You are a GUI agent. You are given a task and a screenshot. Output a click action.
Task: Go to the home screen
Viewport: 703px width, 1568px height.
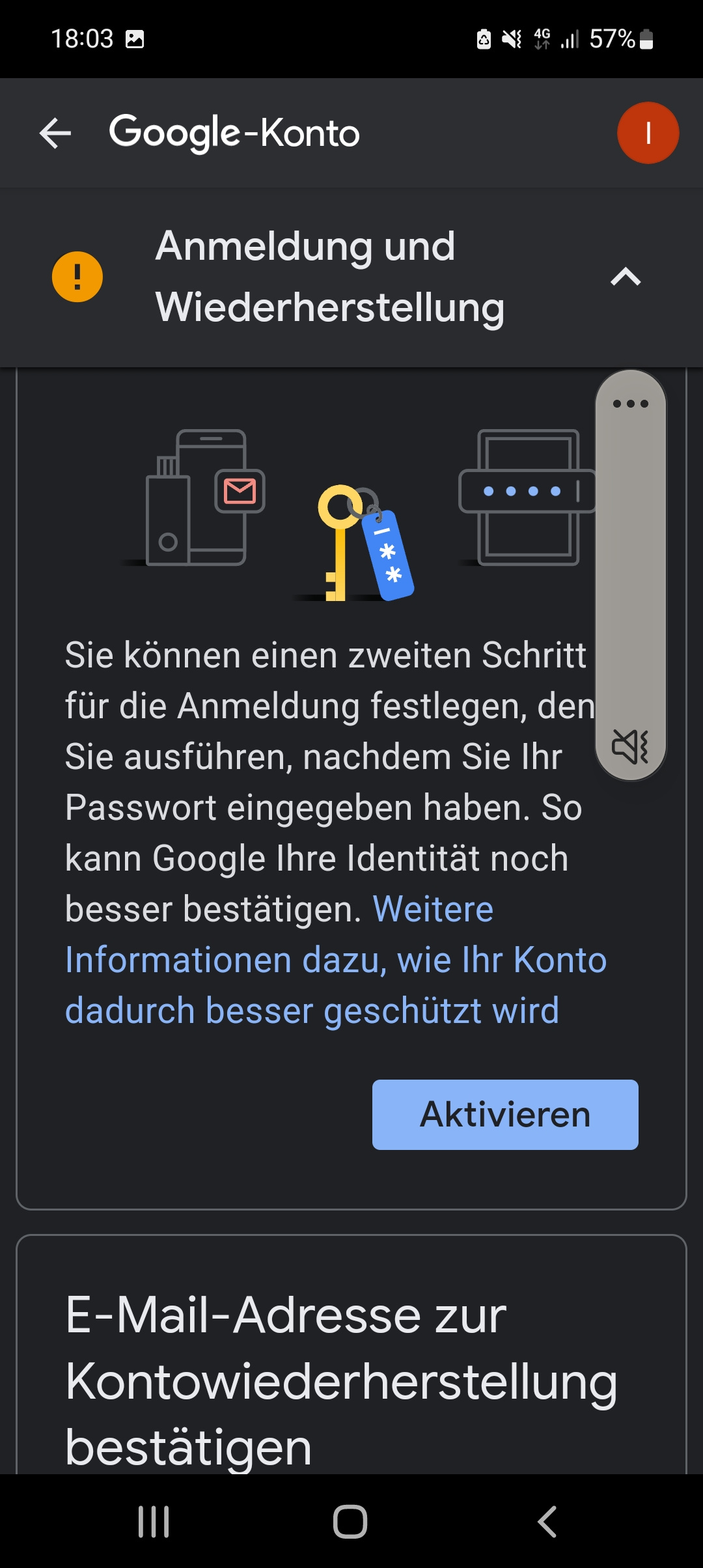pyautogui.click(x=350, y=1522)
